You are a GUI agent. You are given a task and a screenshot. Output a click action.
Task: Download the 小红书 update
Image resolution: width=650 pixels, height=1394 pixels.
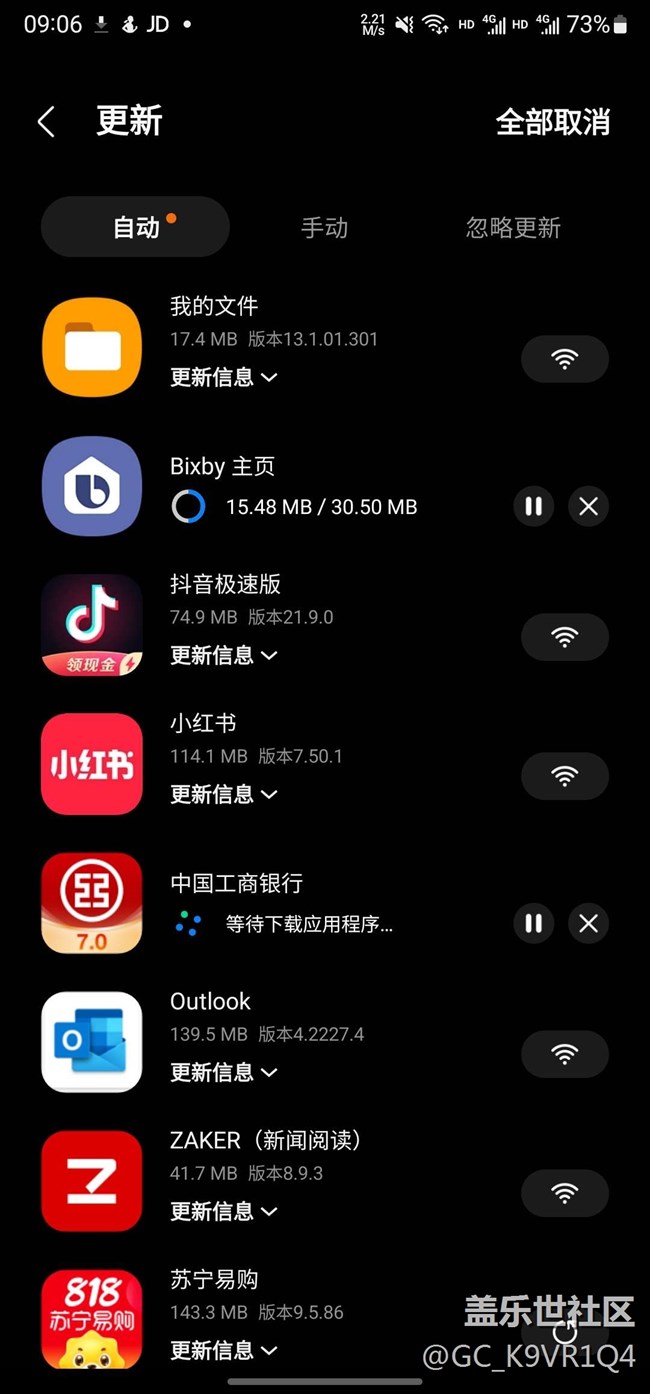[564, 776]
